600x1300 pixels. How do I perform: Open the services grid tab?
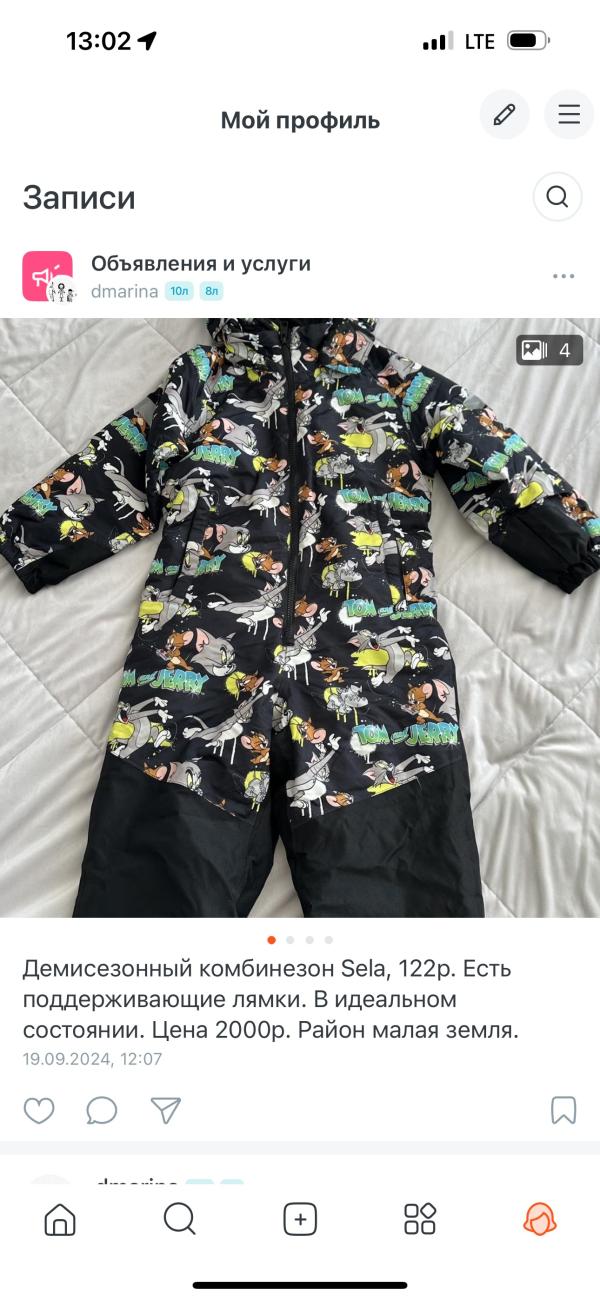click(x=420, y=1219)
